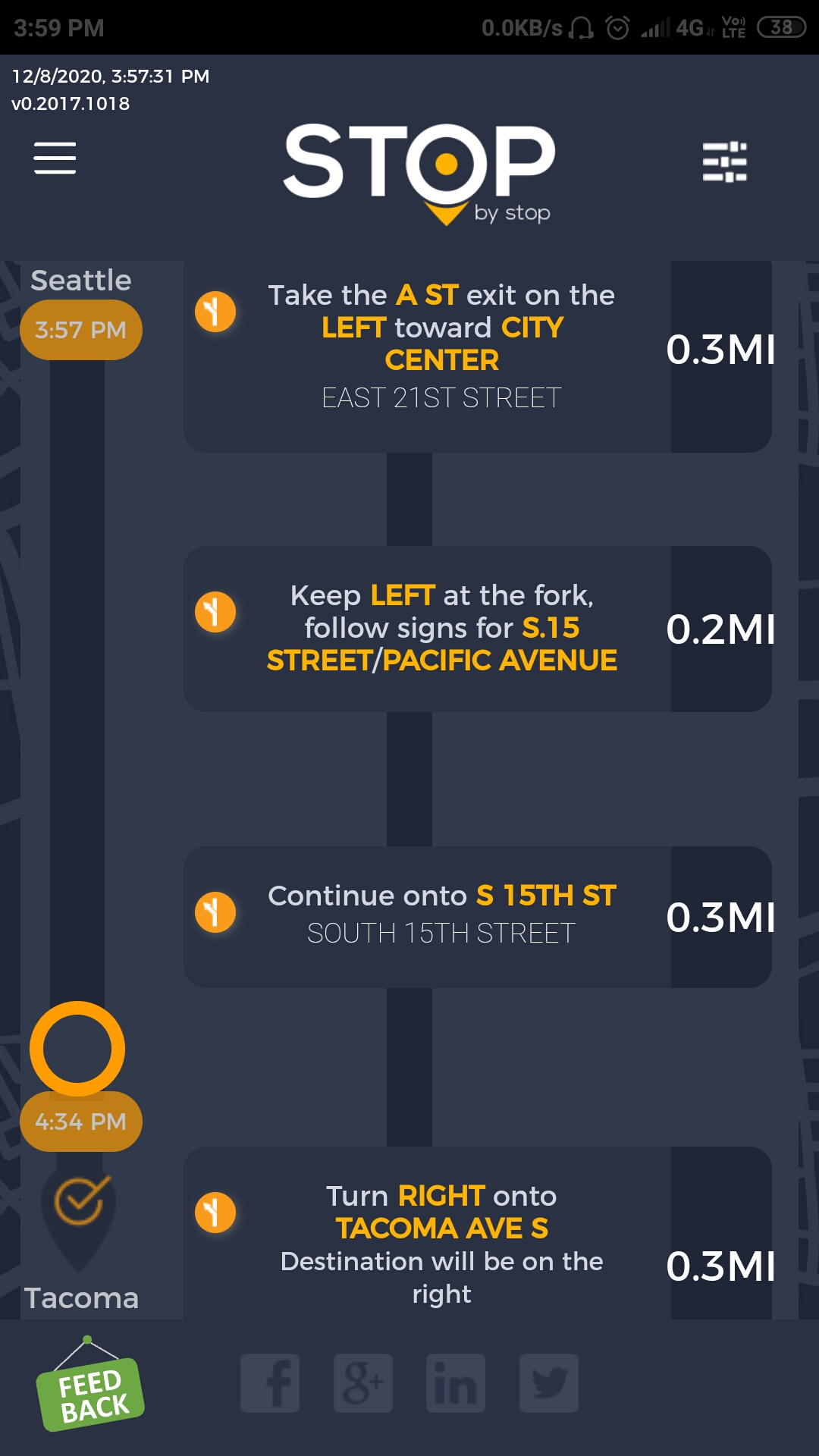Tap the 3:57 PM departure time chip

pos(80,330)
